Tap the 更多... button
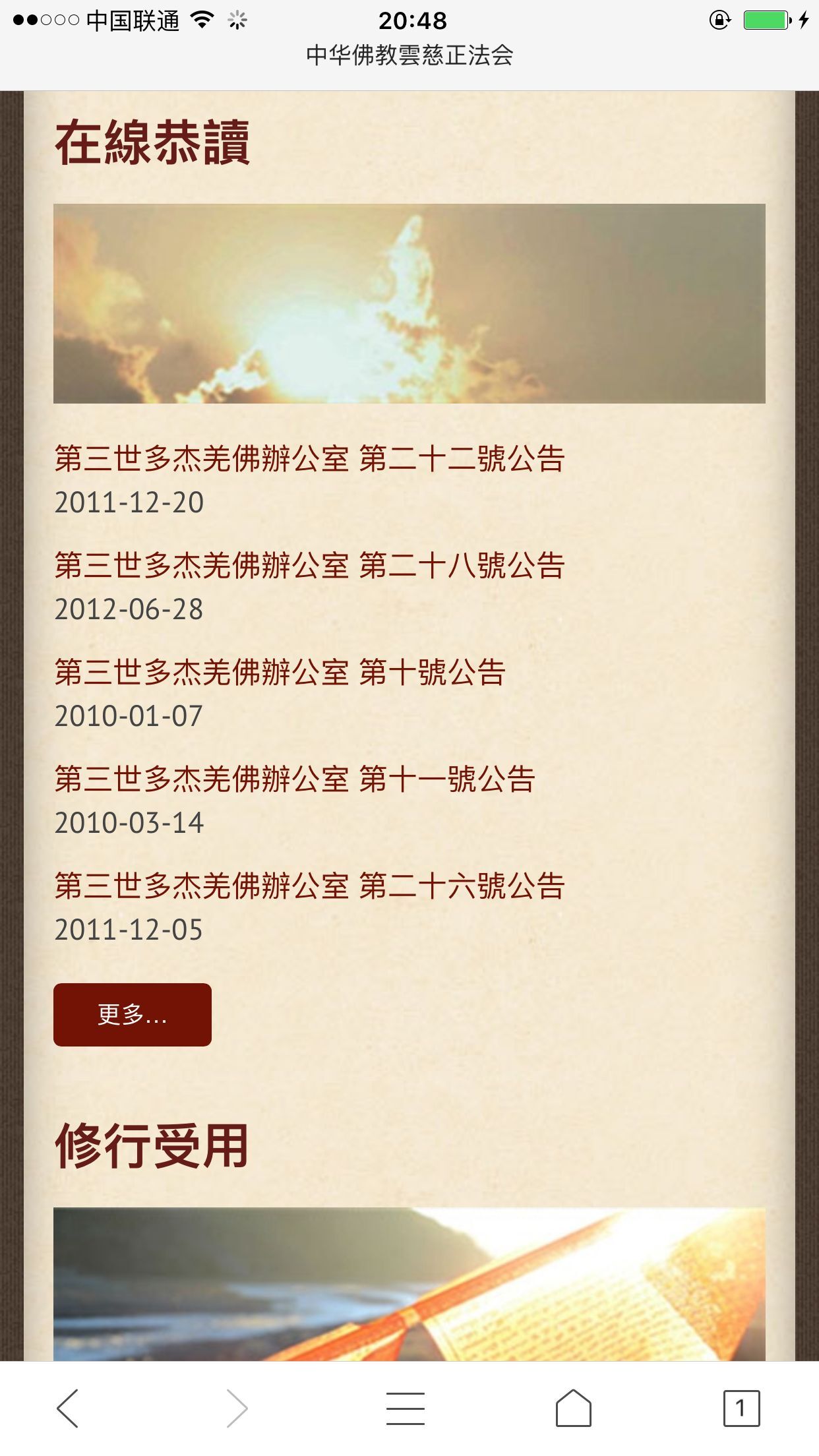Screen dimensions: 819x1456 [x=132, y=1014]
